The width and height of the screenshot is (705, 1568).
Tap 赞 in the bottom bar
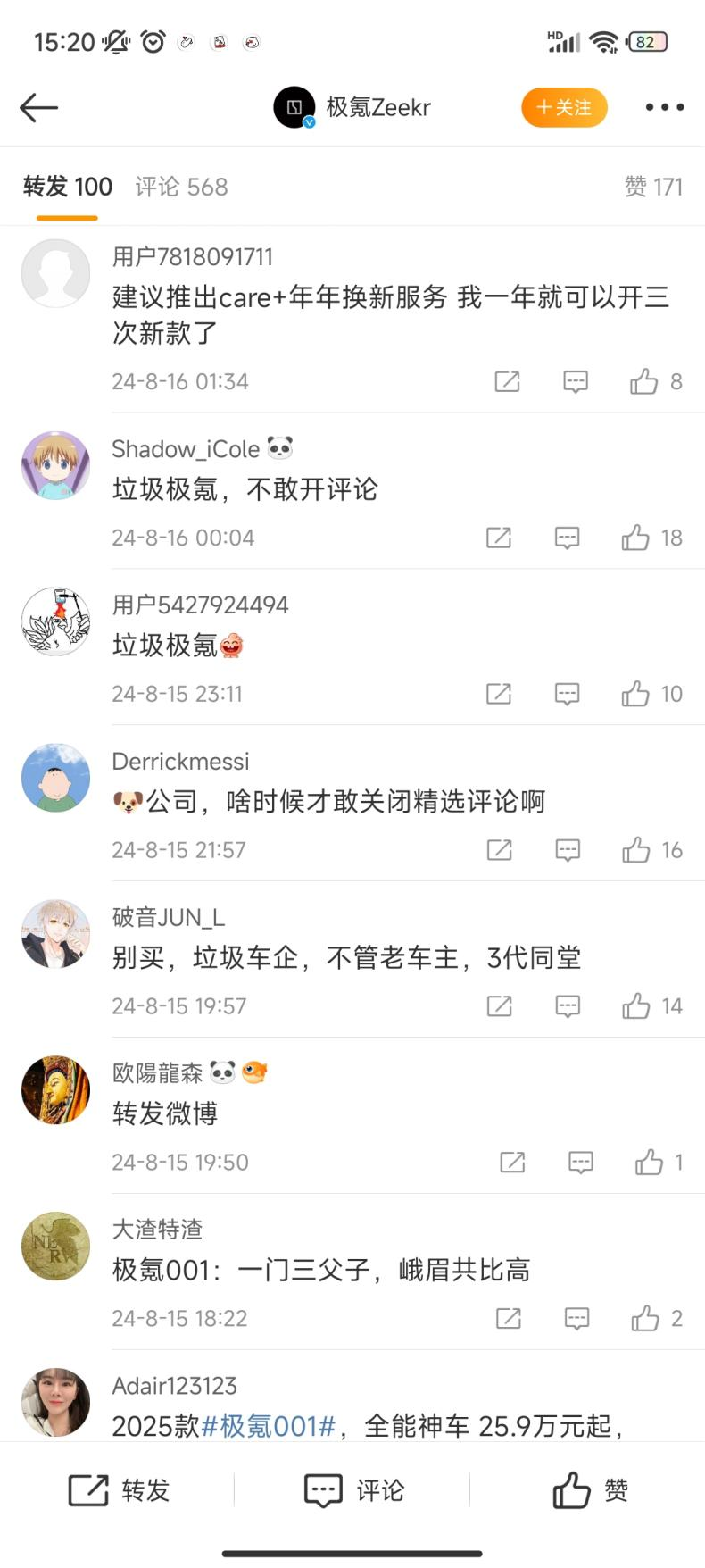coord(589,1490)
